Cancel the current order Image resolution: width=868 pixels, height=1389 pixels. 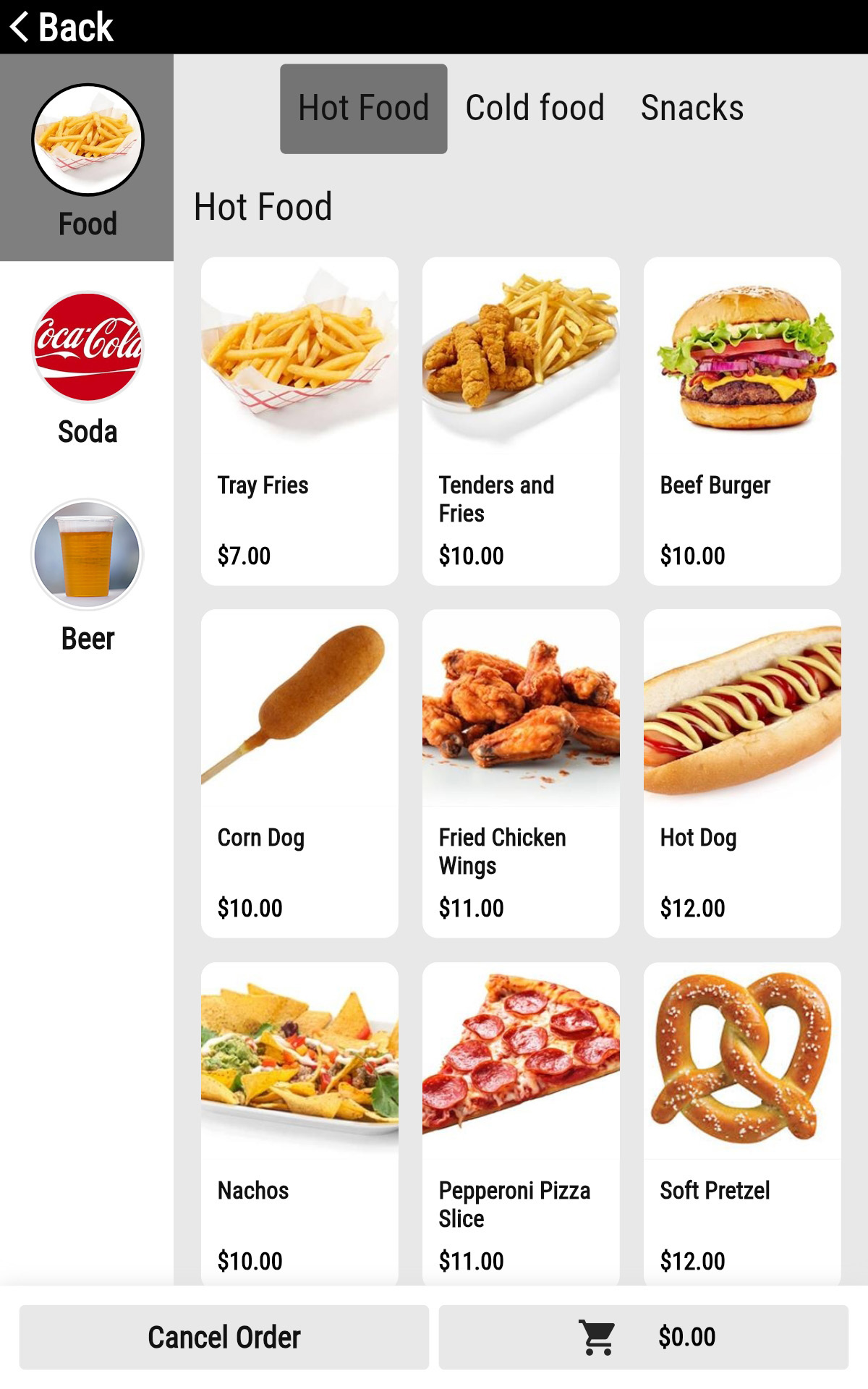224,1337
